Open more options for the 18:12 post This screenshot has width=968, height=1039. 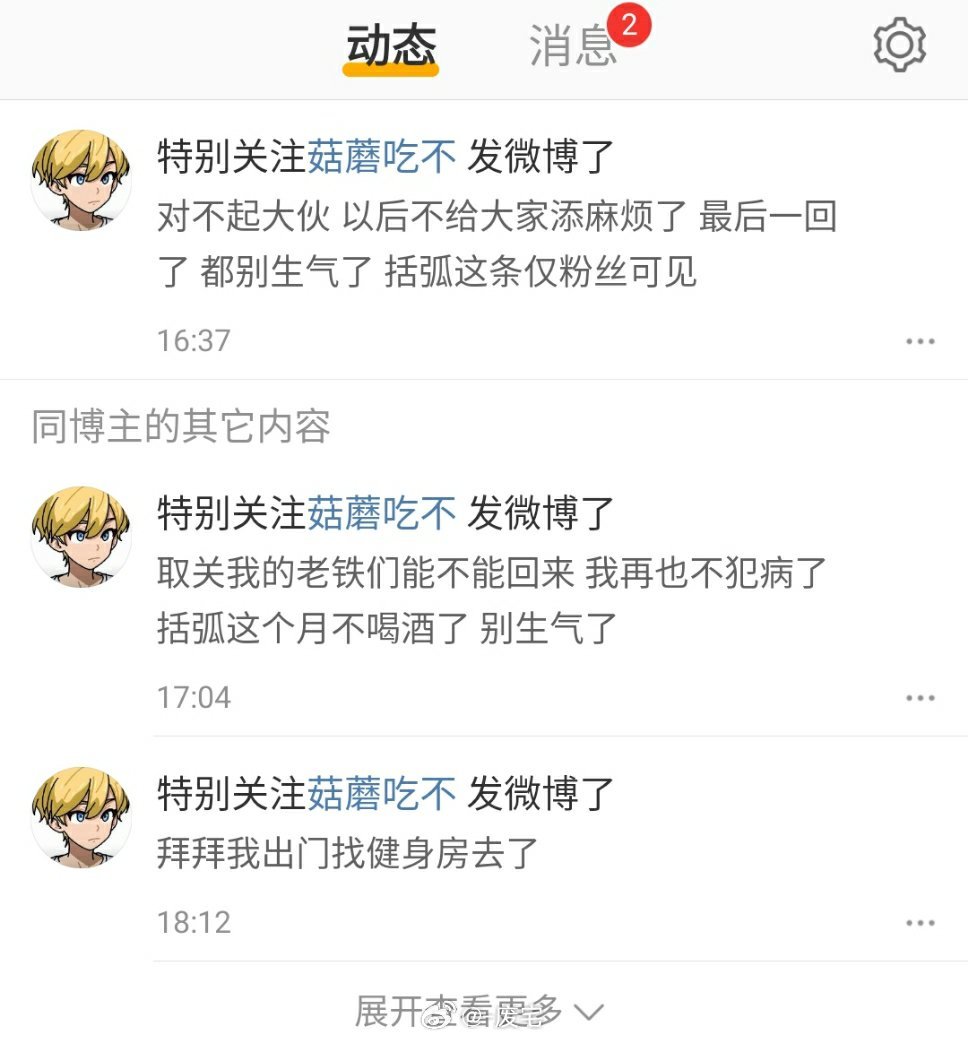[x=920, y=923]
